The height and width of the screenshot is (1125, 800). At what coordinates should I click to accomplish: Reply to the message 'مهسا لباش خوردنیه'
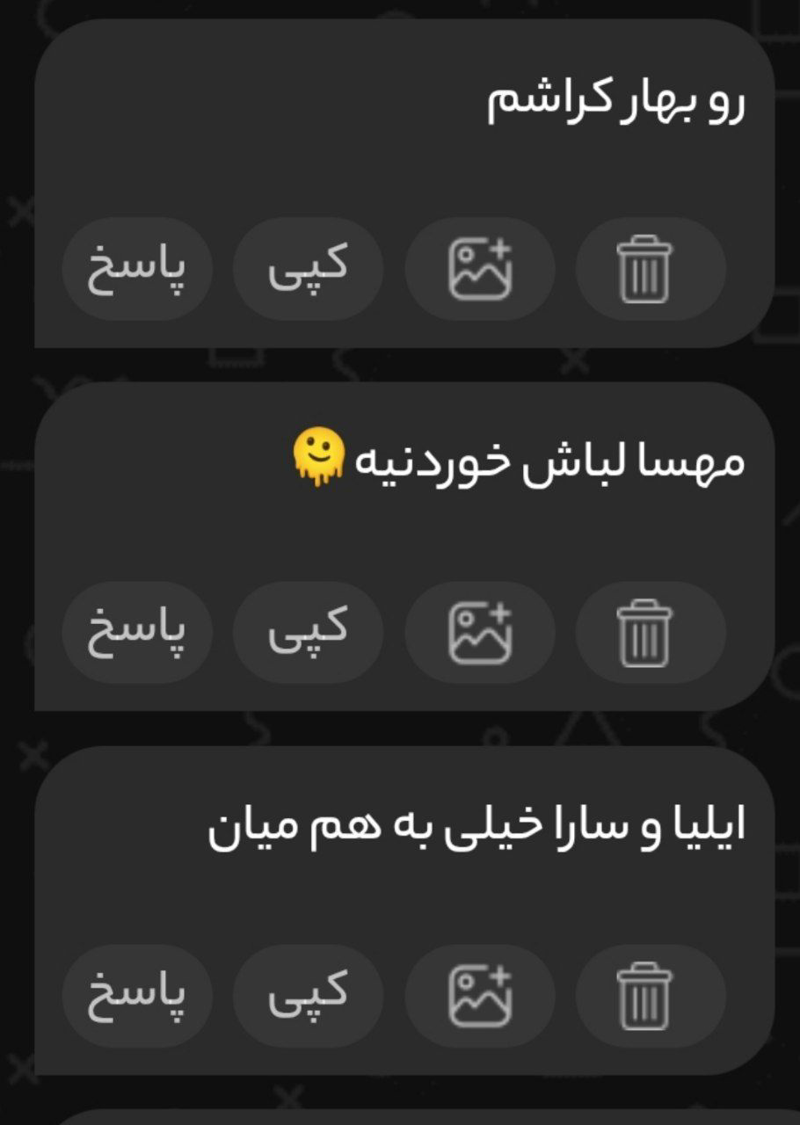[137, 633]
